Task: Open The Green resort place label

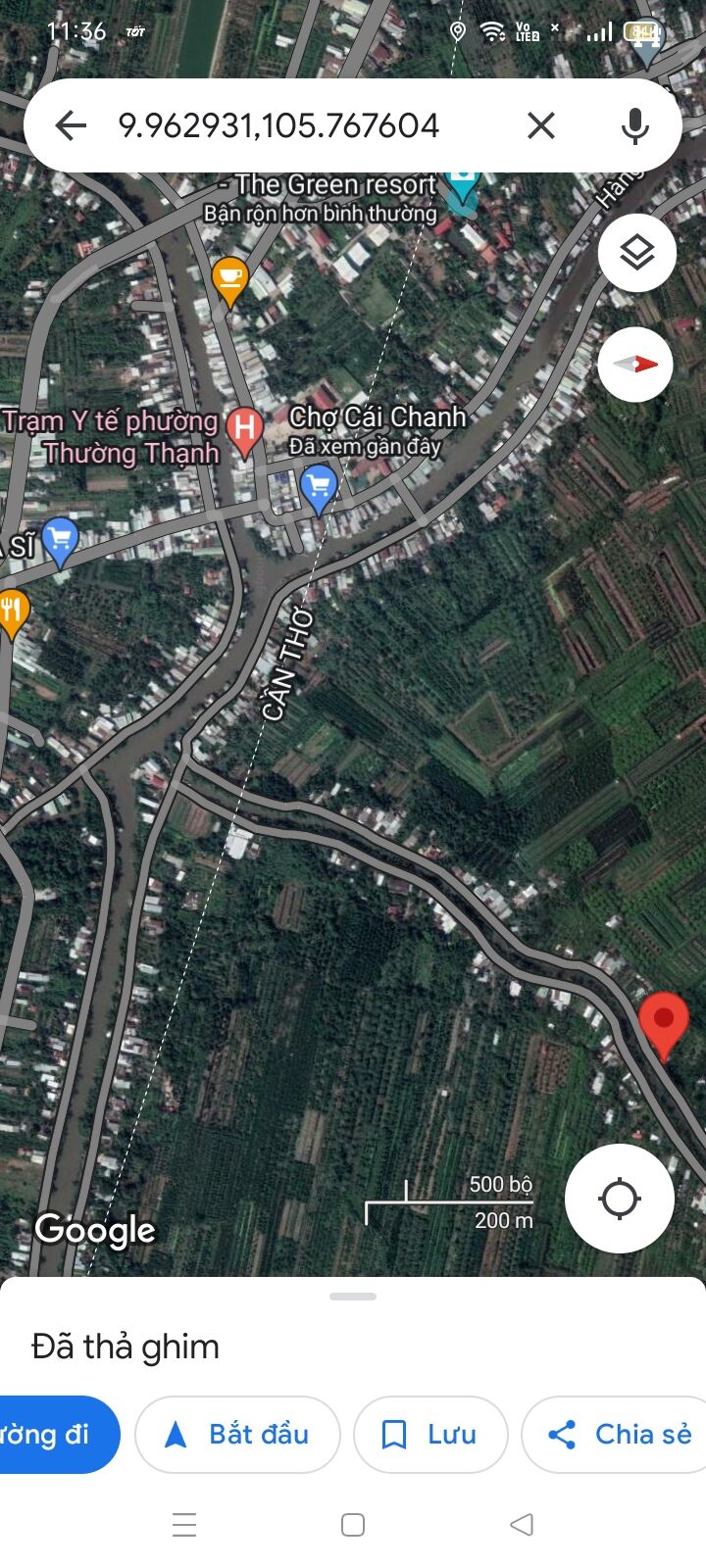Action: [330, 185]
